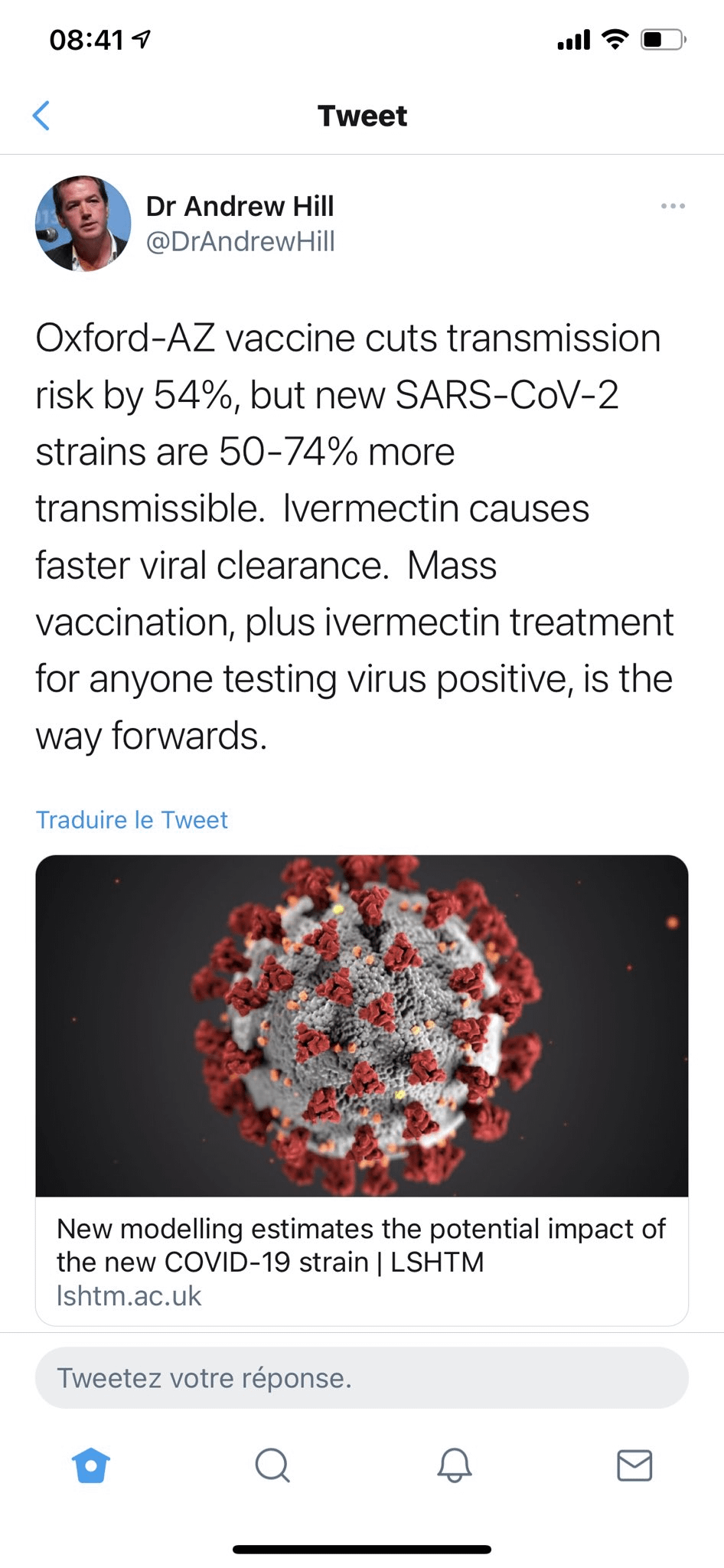Image resolution: width=724 pixels, height=1568 pixels.
Task: Tap the Traduire le Tweet link
Action: pos(132,820)
